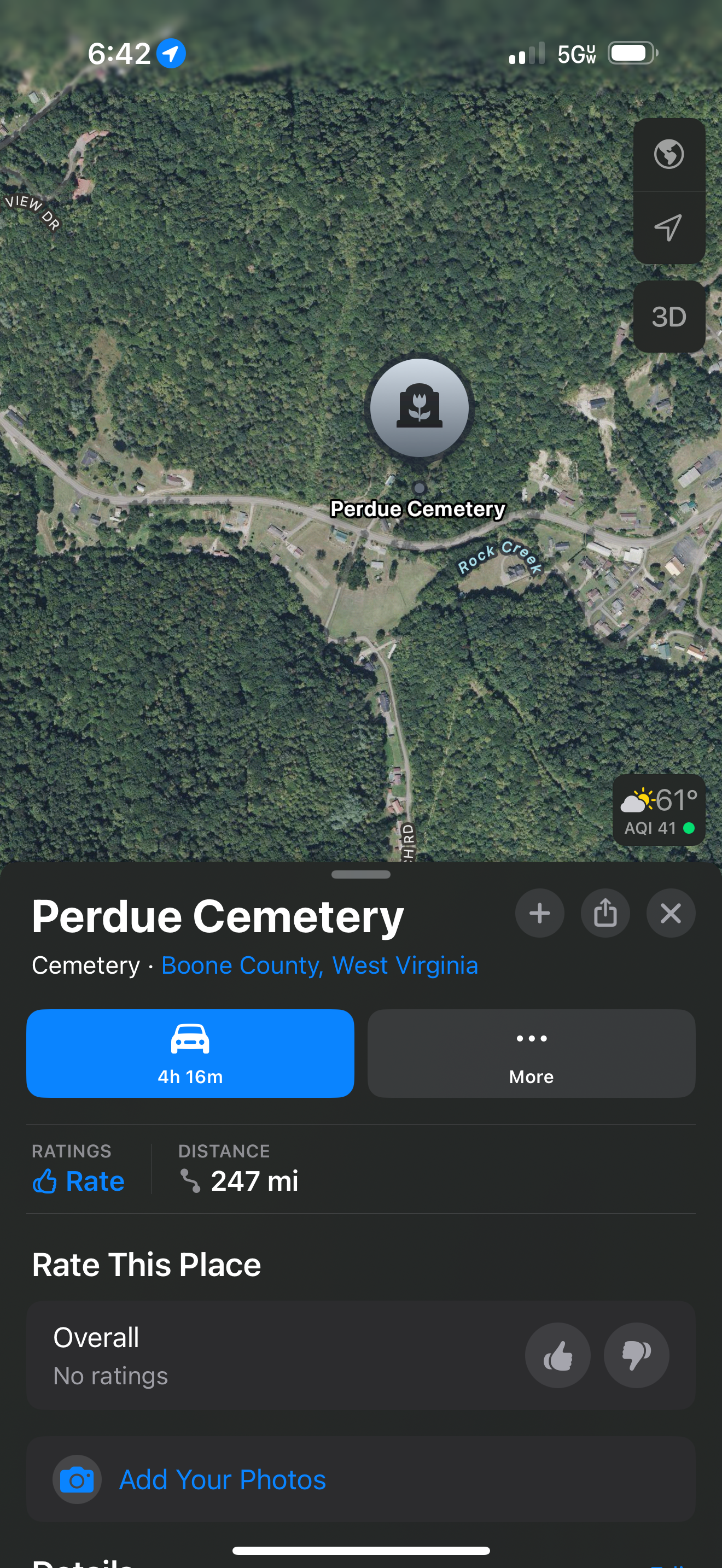The width and height of the screenshot is (722, 1568).
Task: Open the weather and AQI widget
Action: (x=659, y=810)
